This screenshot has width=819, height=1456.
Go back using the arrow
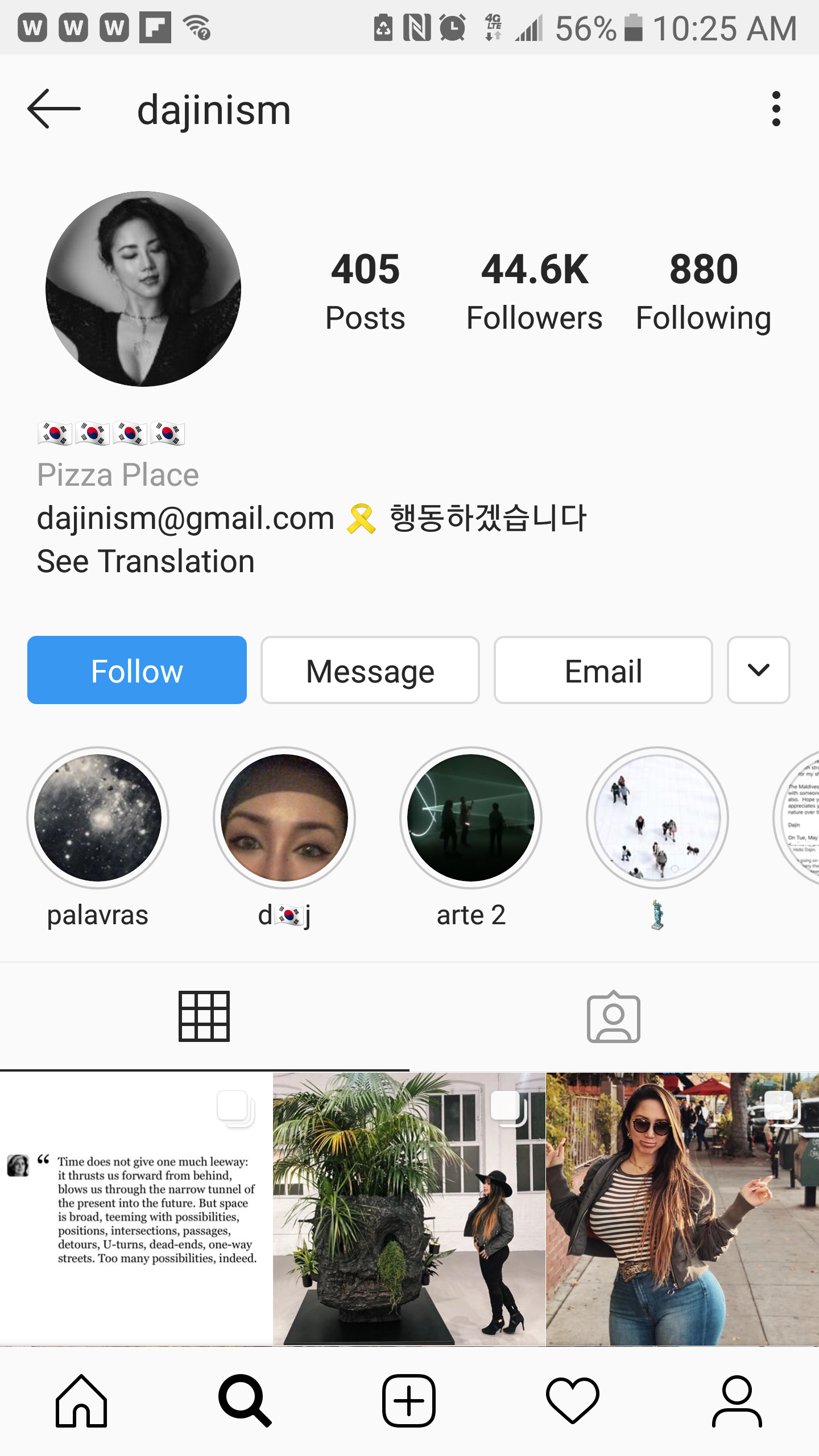pyautogui.click(x=54, y=109)
